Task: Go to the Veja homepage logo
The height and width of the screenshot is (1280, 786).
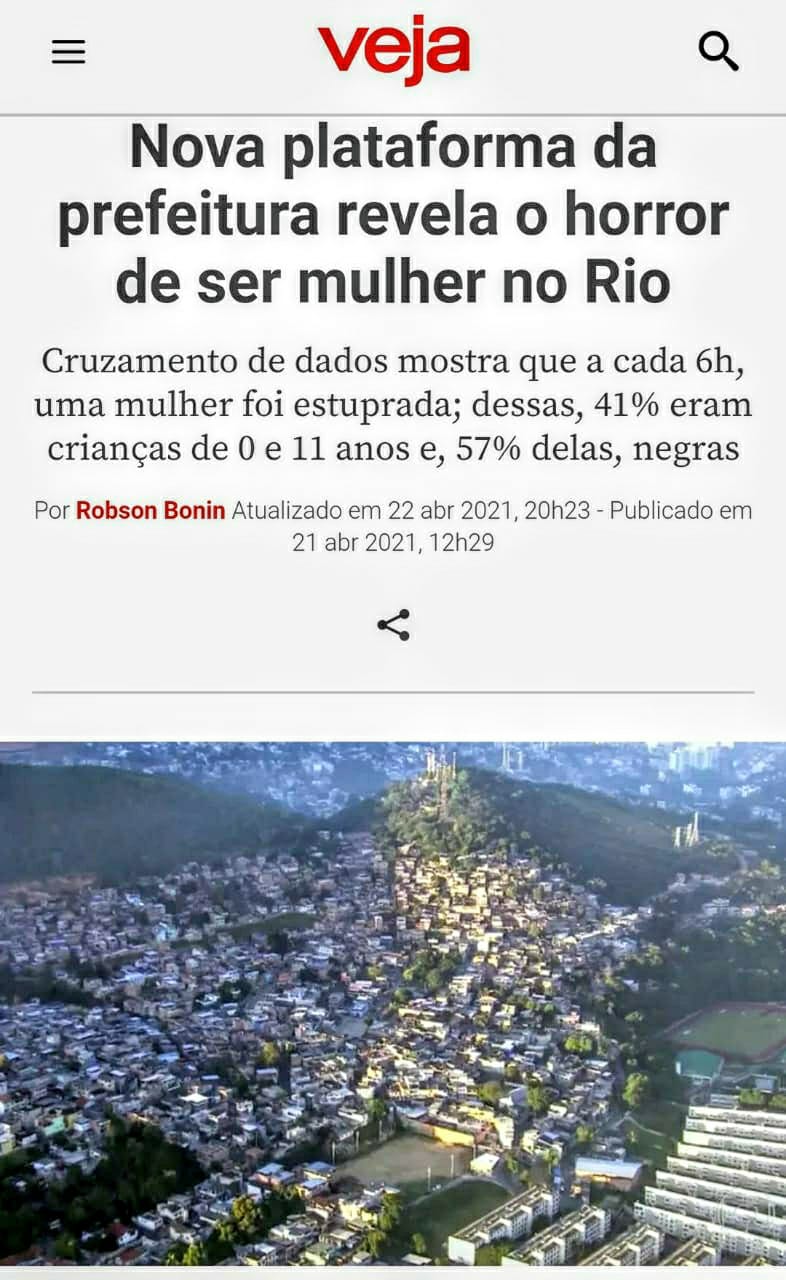Action: coord(393,50)
